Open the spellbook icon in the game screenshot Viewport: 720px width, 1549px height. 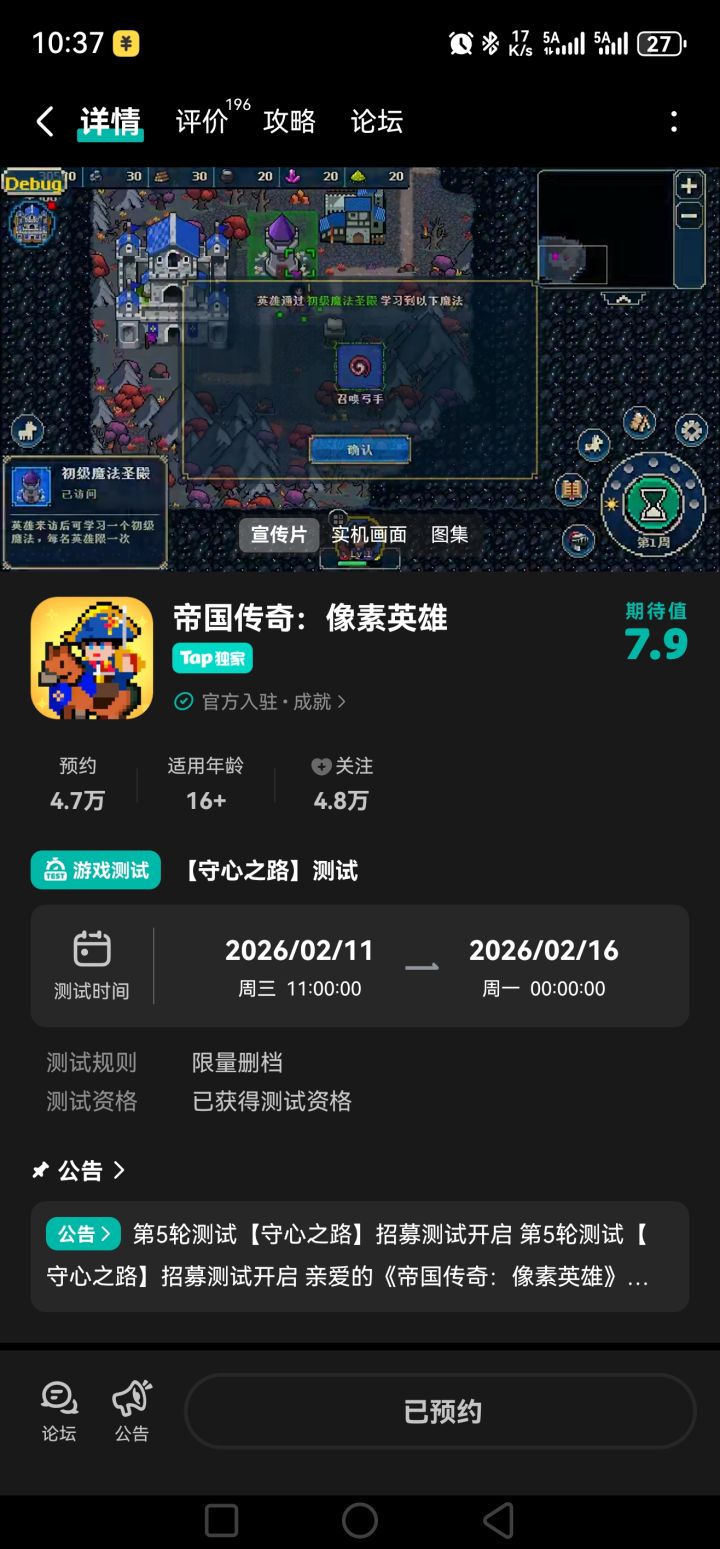pyautogui.click(x=572, y=489)
